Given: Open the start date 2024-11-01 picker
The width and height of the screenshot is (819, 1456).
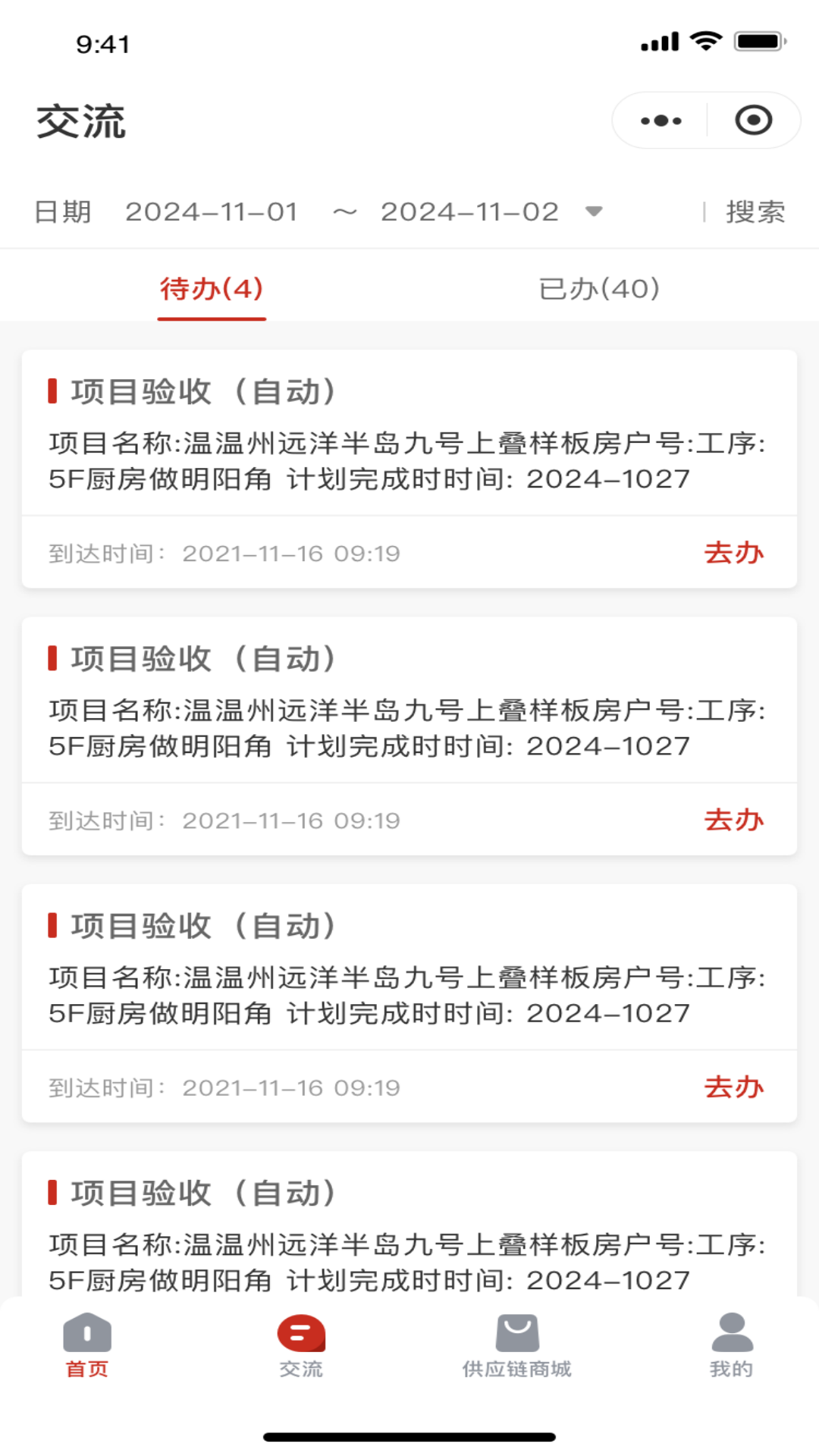Looking at the screenshot, I should coord(212,212).
